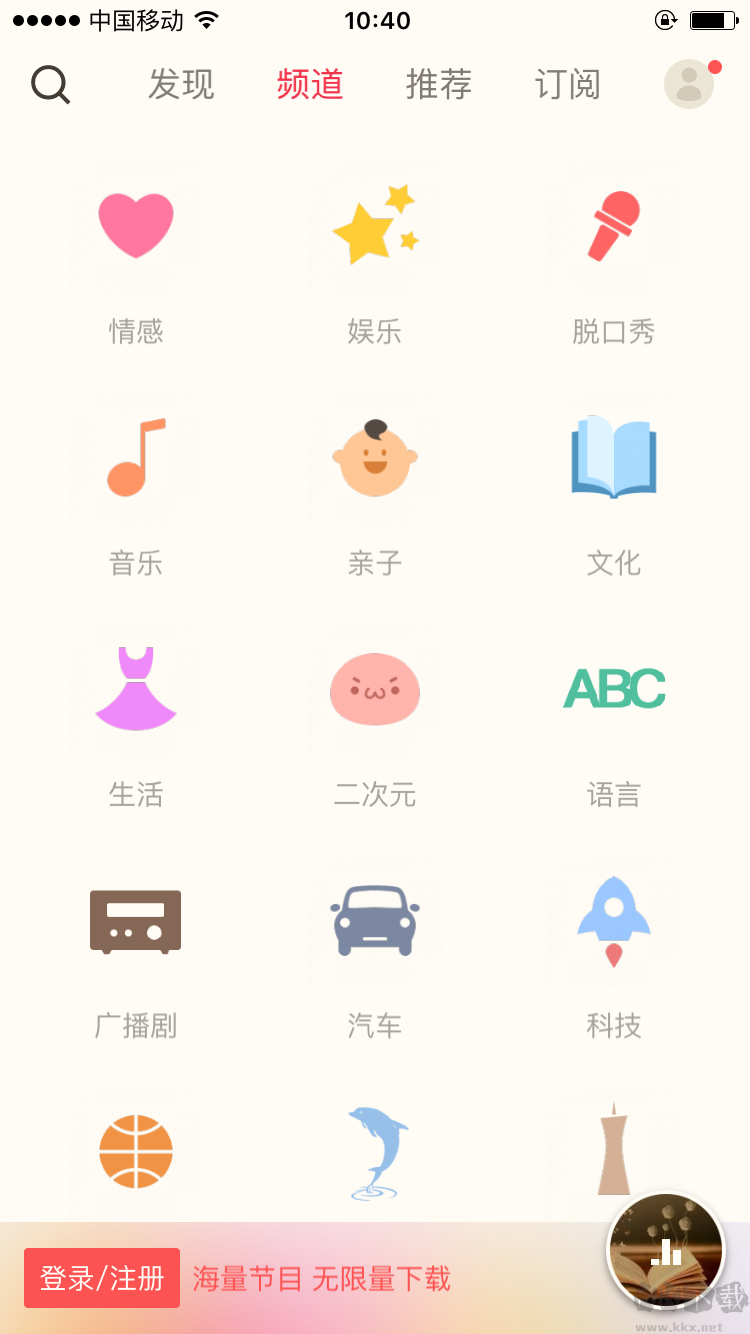
Task: Open the 语言 ABC language icon
Action: (x=613, y=687)
